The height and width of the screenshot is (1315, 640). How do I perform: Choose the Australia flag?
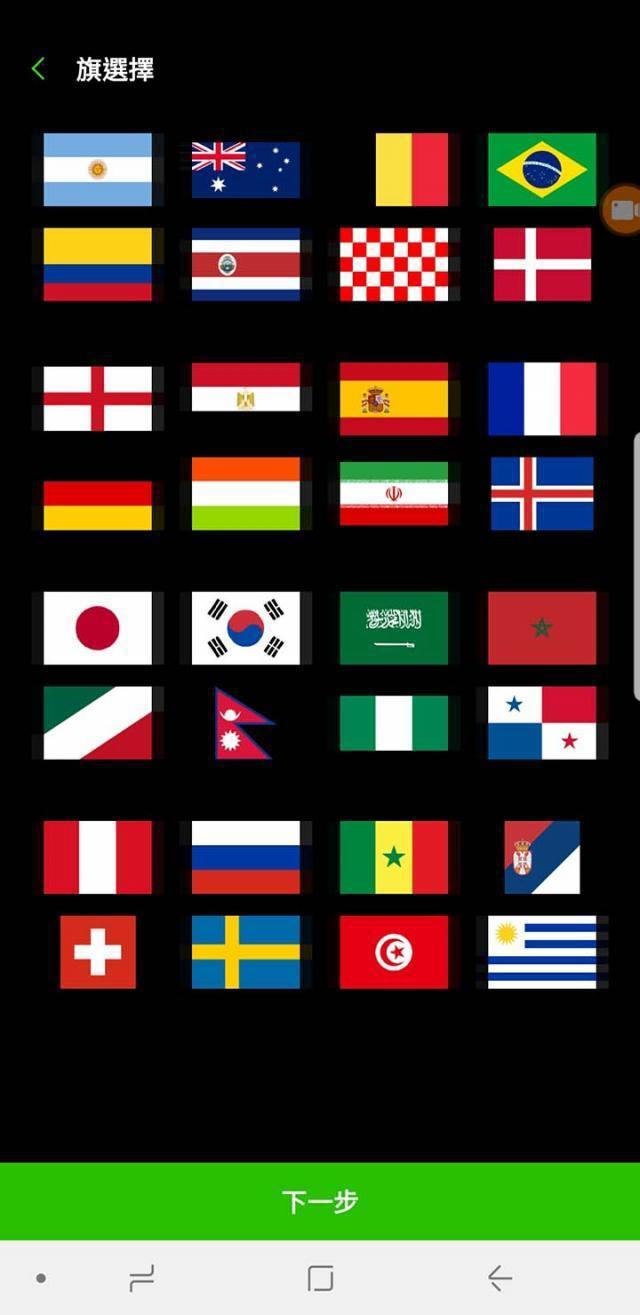coord(246,169)
